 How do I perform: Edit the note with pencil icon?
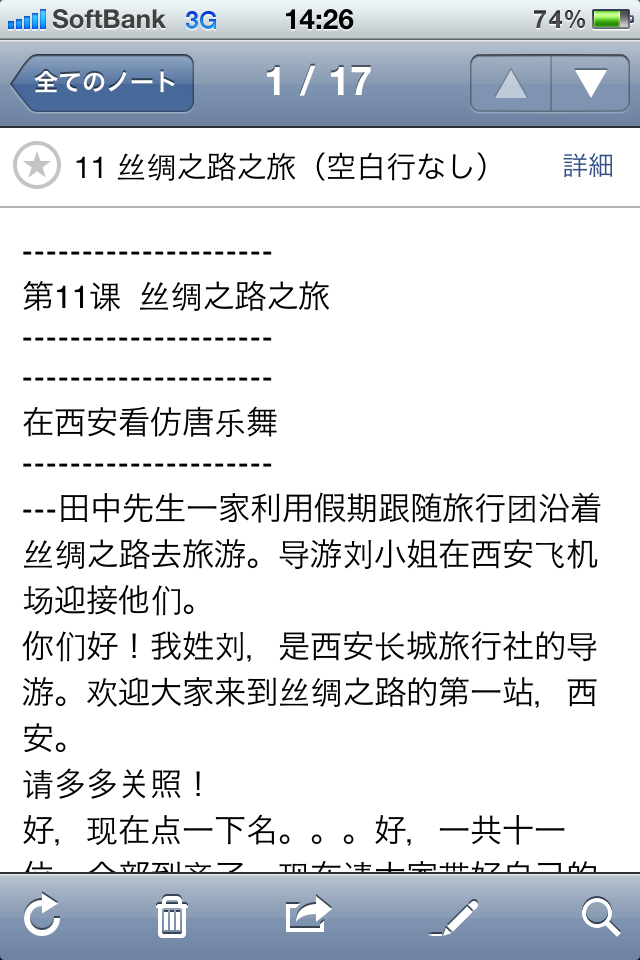[x=455, y=915]
